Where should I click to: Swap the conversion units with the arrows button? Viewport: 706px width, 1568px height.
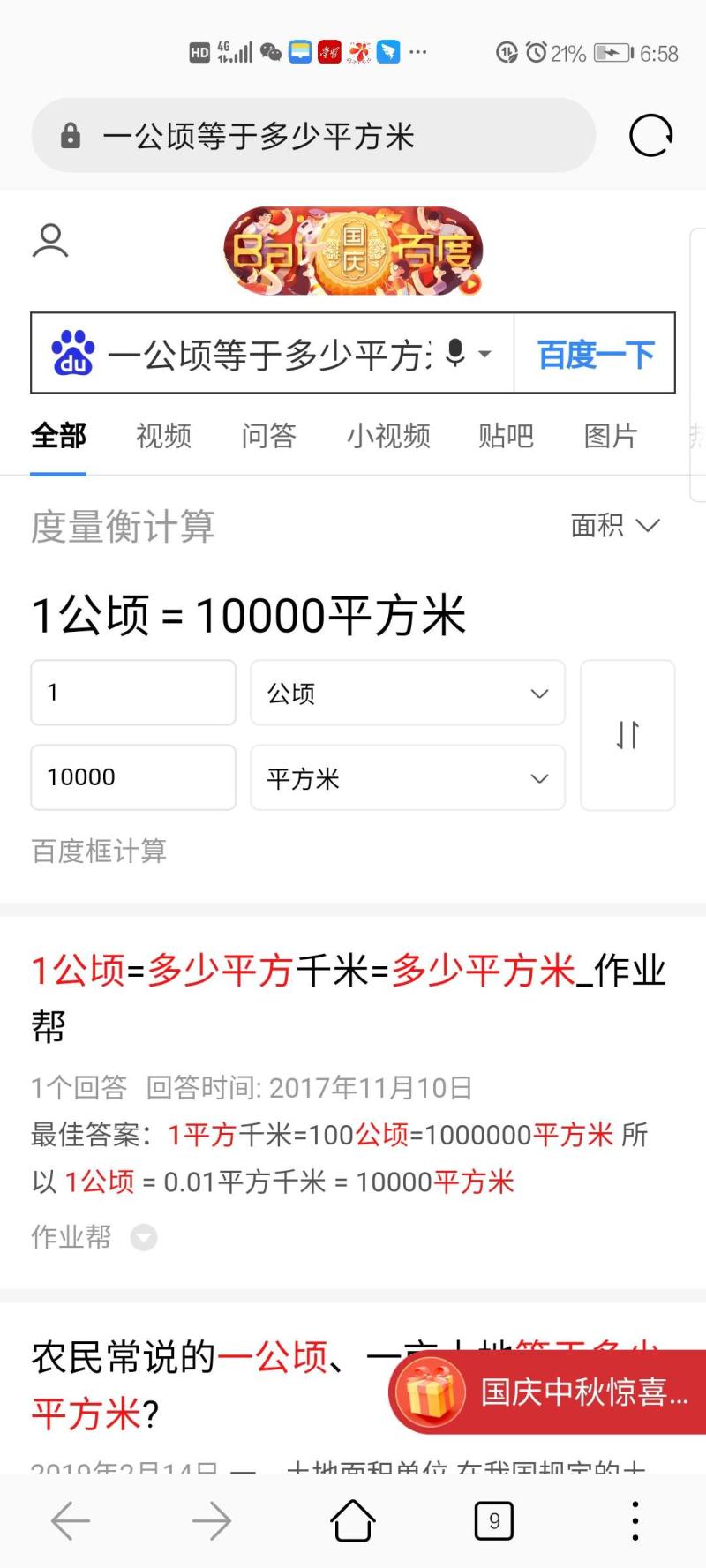pos(627,734)
